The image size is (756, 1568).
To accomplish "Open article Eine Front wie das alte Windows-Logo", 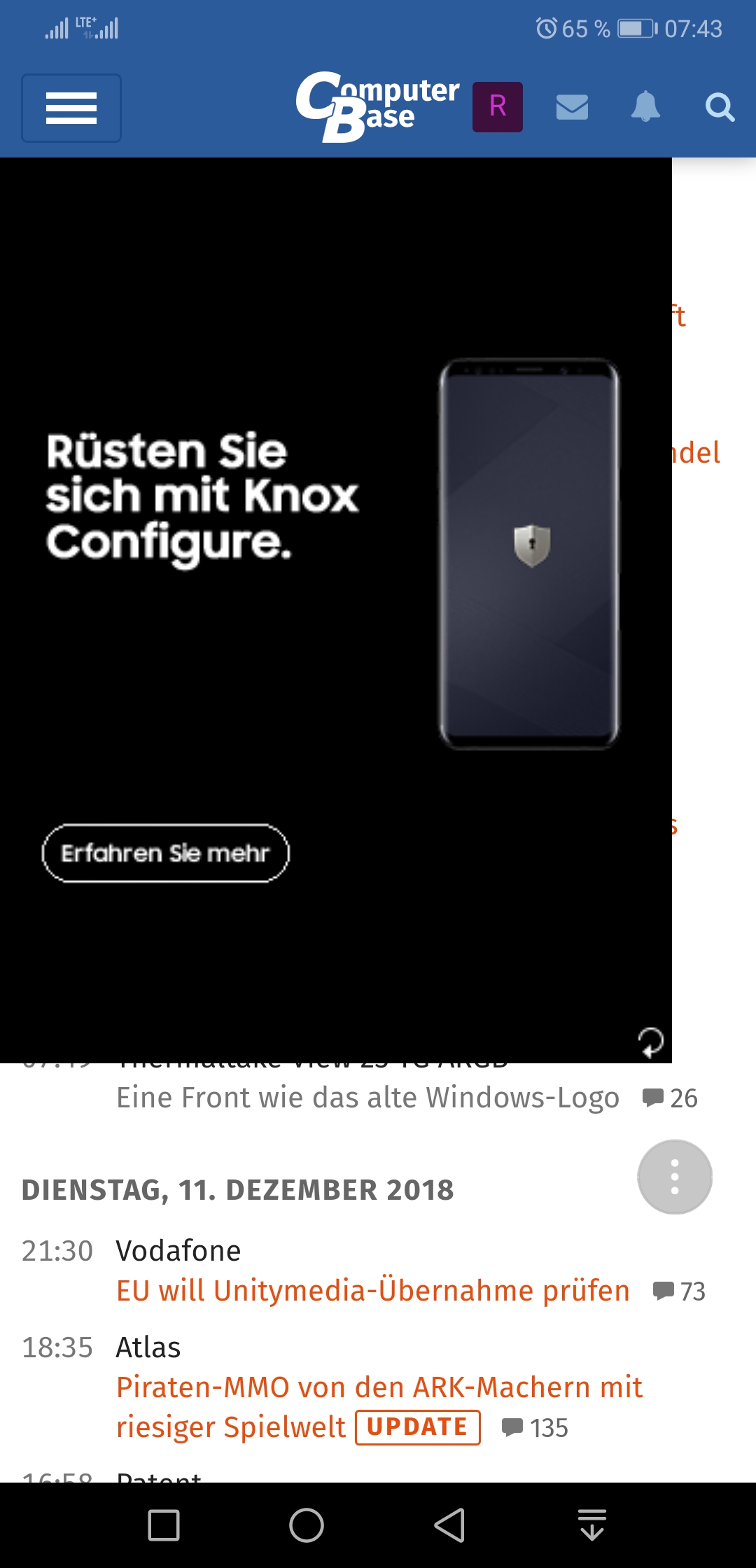I will pos(367,1098).
